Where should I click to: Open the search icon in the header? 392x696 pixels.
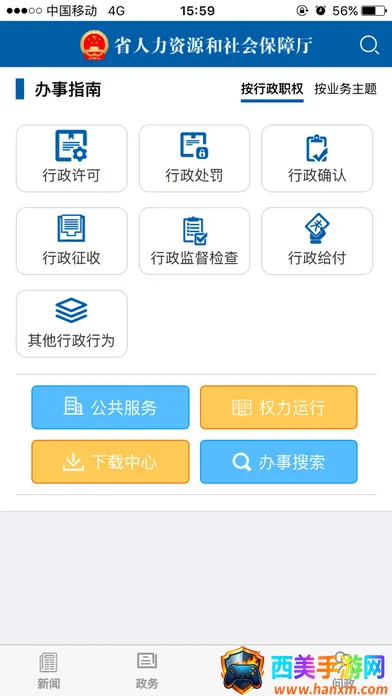(369, 45)
